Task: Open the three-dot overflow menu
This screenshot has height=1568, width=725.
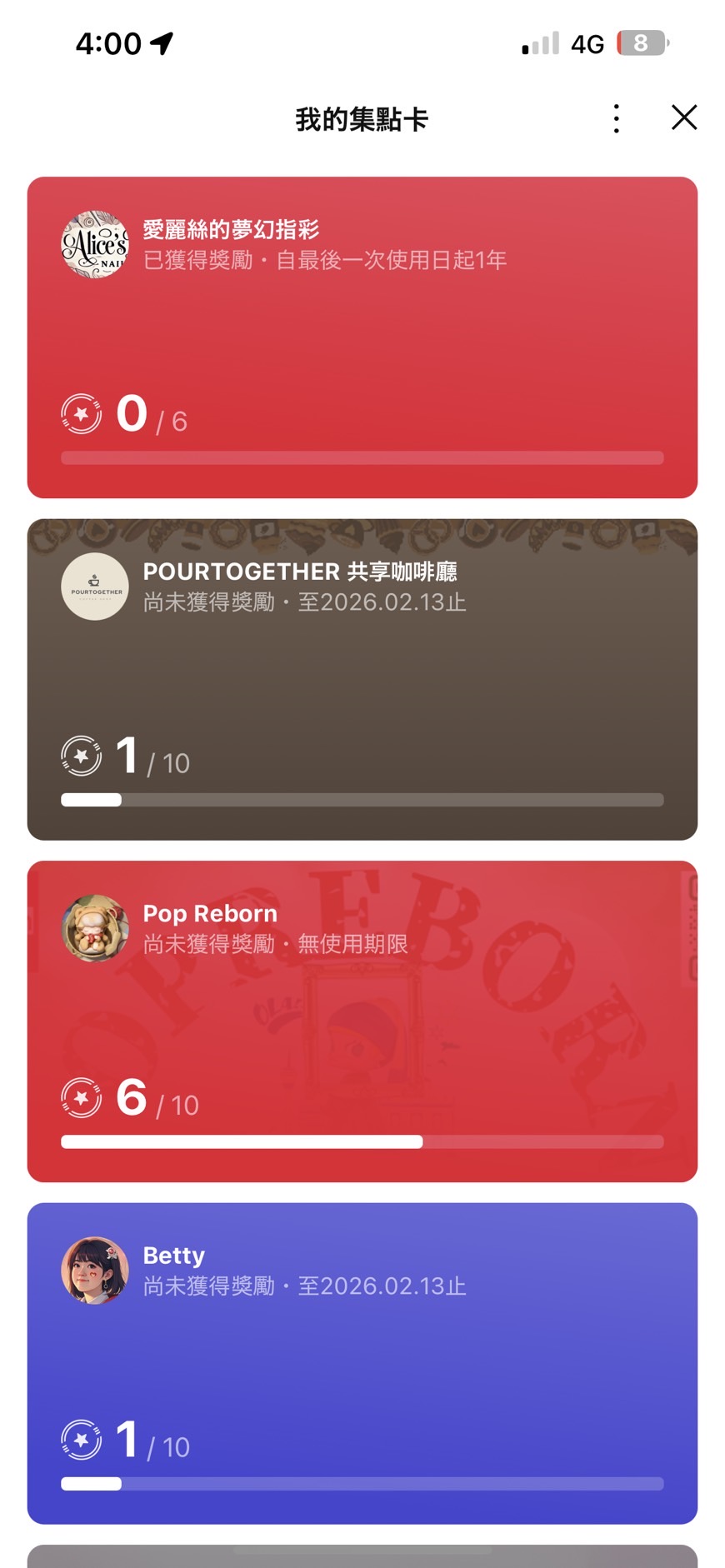Action: [x=616, y=118]
